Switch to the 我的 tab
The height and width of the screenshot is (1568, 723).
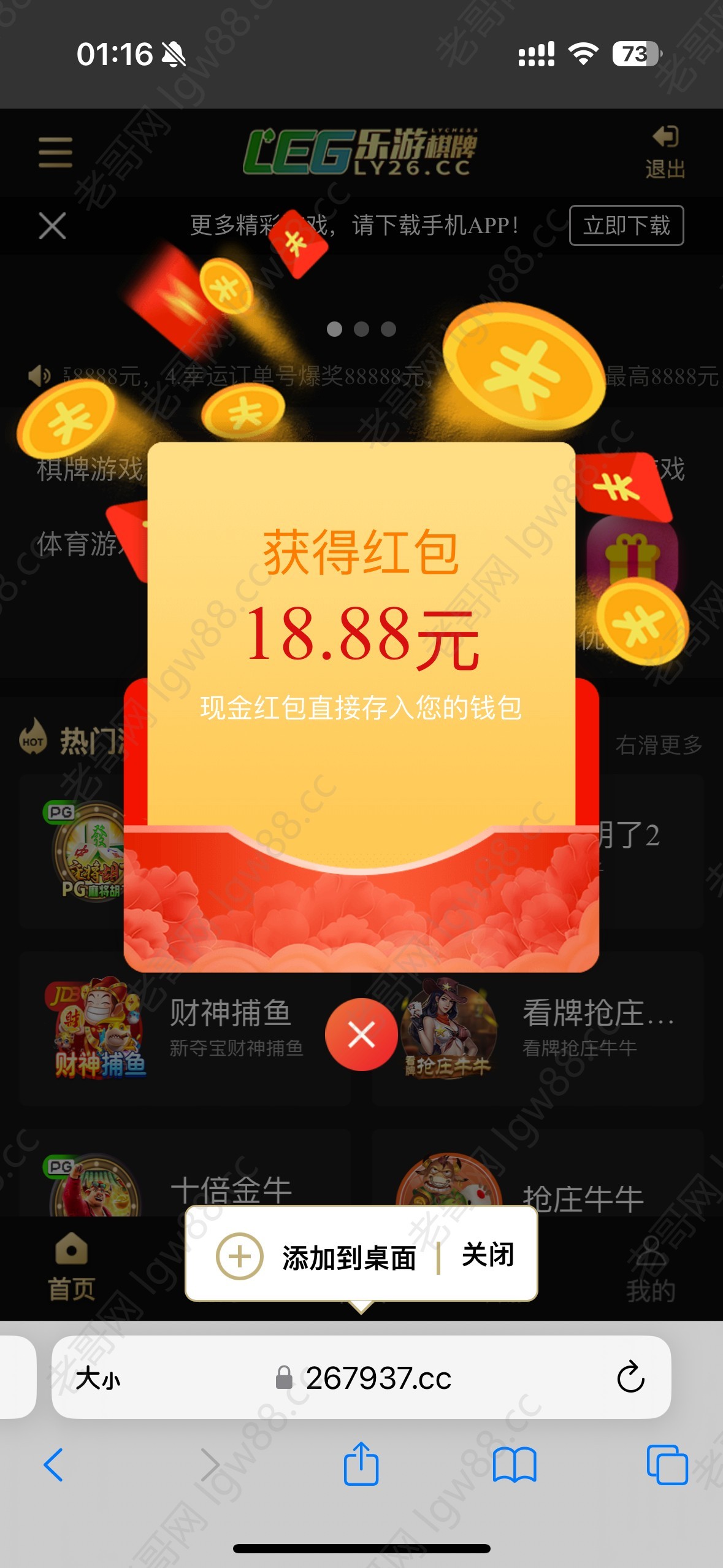(651, 1270)
